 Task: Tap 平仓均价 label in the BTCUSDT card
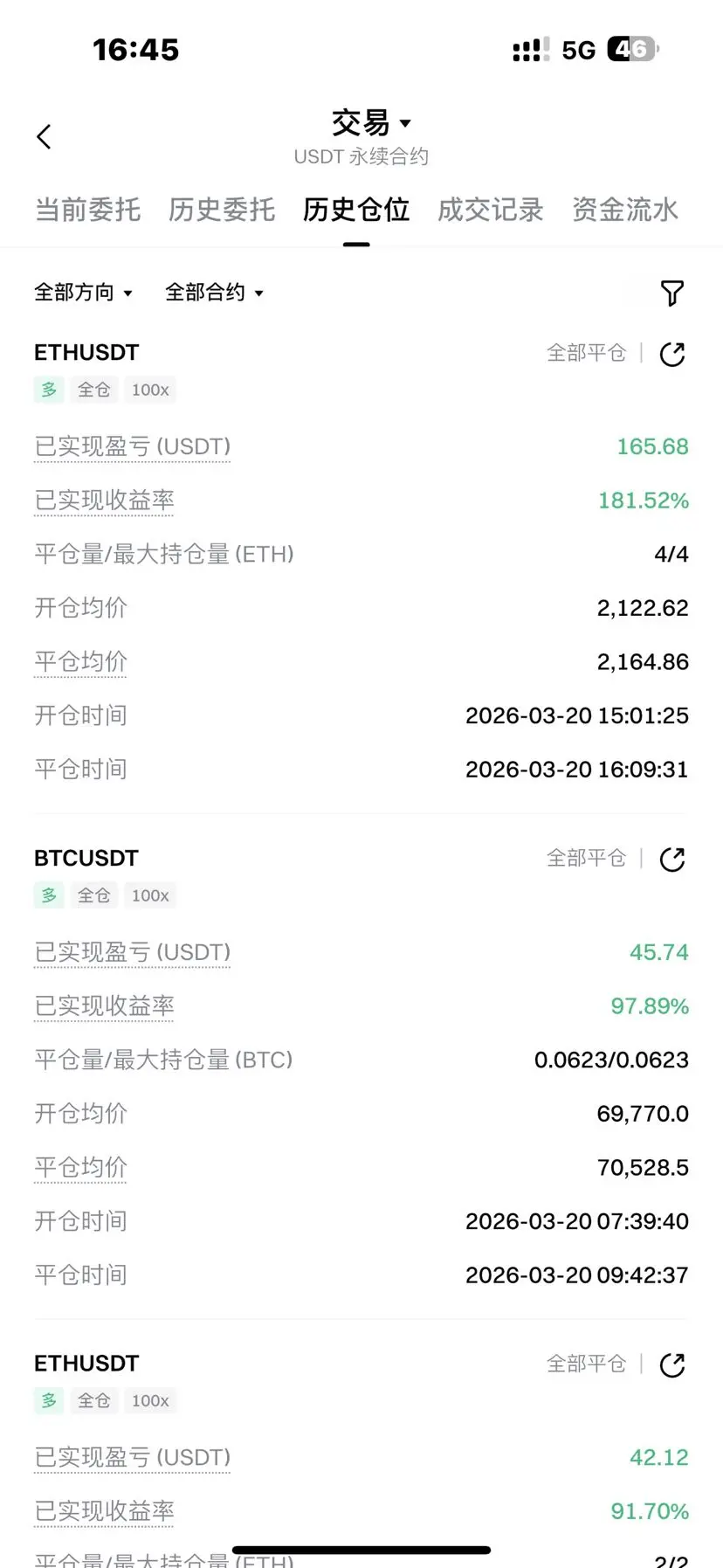coord(80,1168)
